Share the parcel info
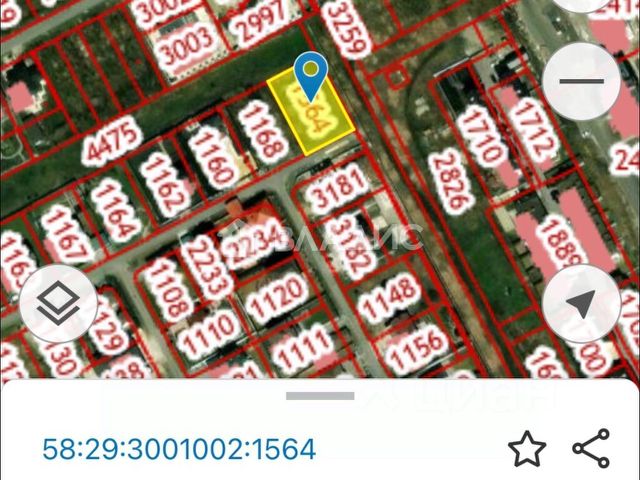This screenshot has height=480, width=640. coord(591,449)
